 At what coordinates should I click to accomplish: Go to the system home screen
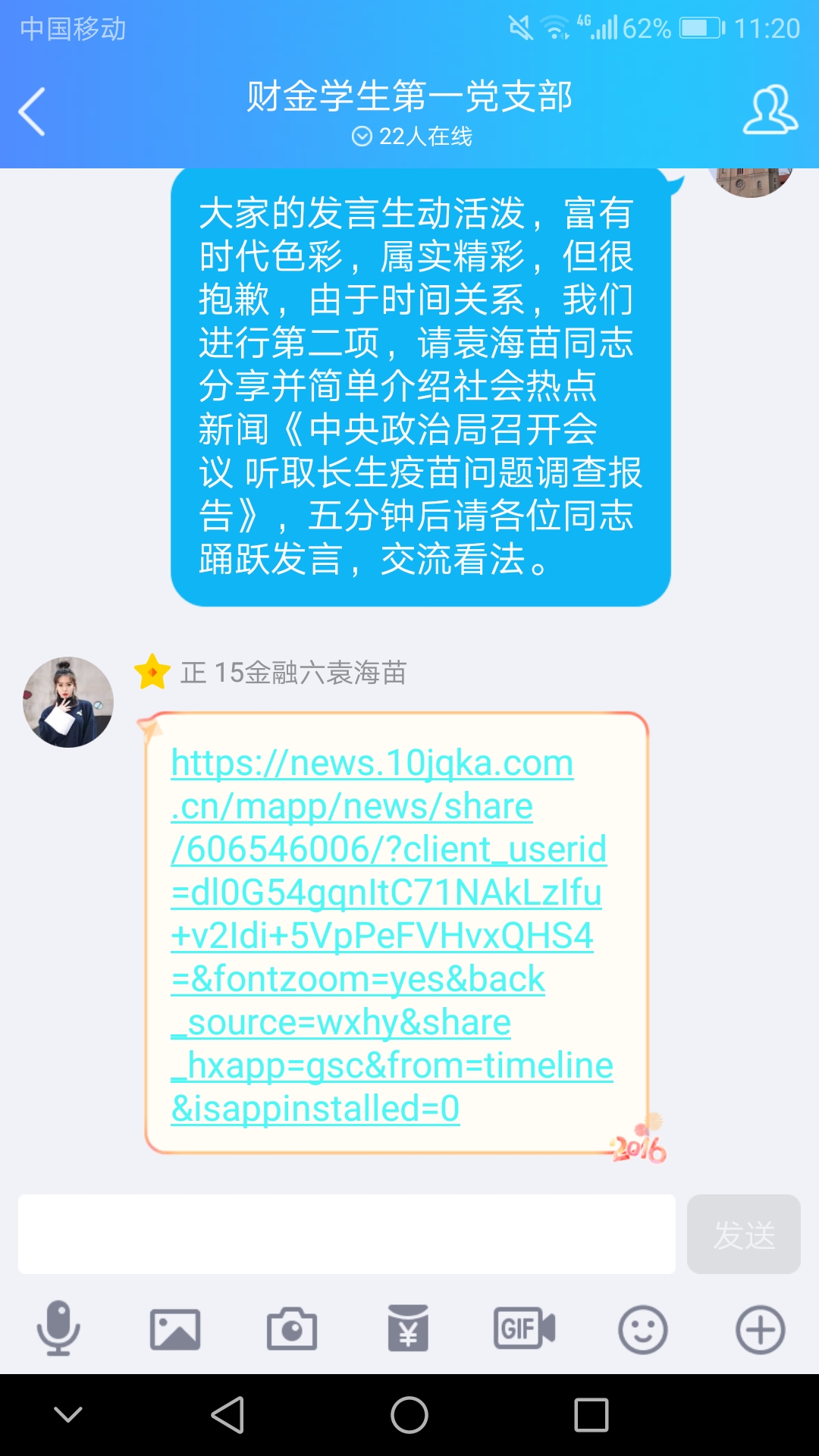tap(409, 1415)
